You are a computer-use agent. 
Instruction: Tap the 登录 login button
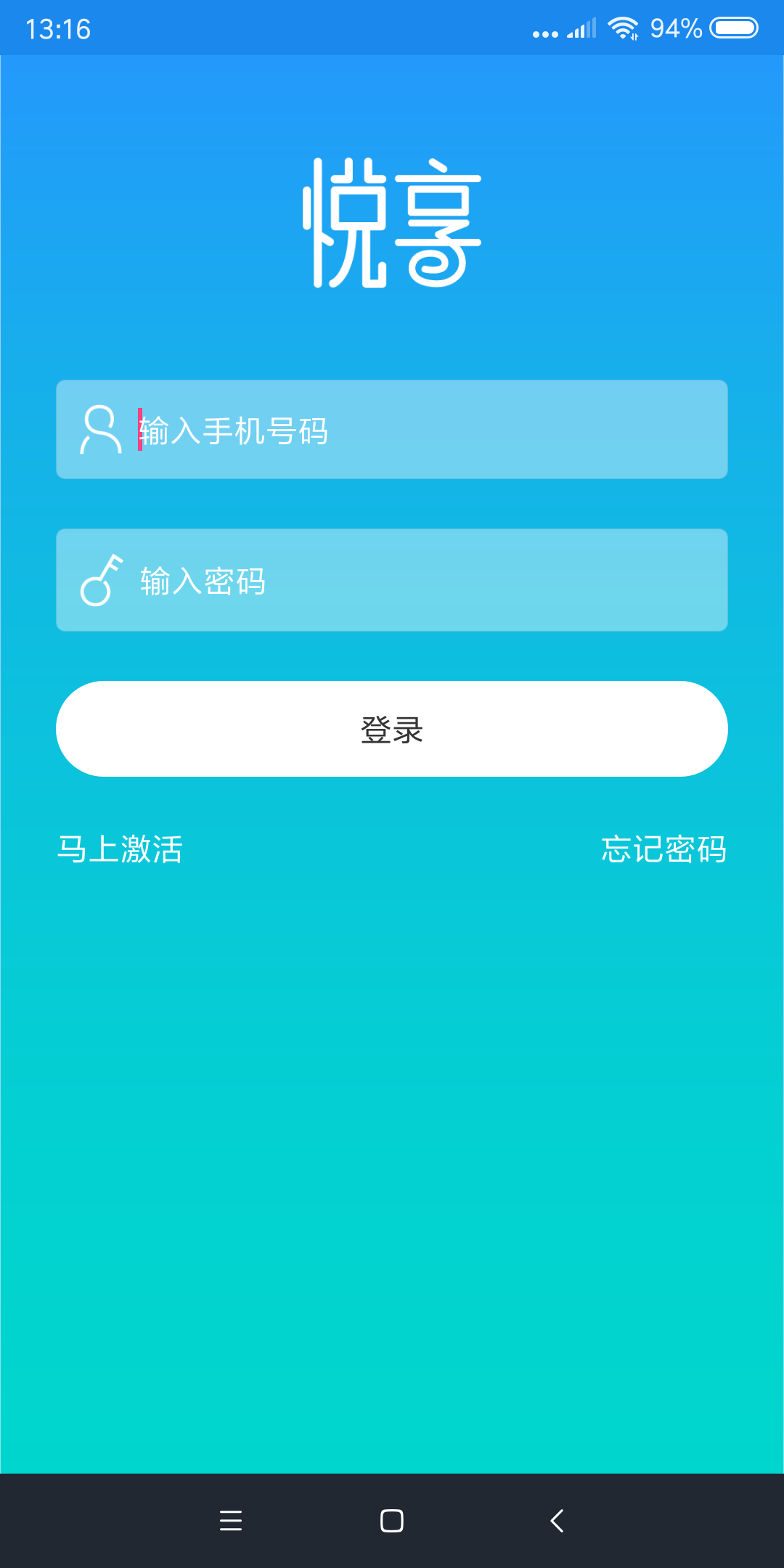[392, 729]
